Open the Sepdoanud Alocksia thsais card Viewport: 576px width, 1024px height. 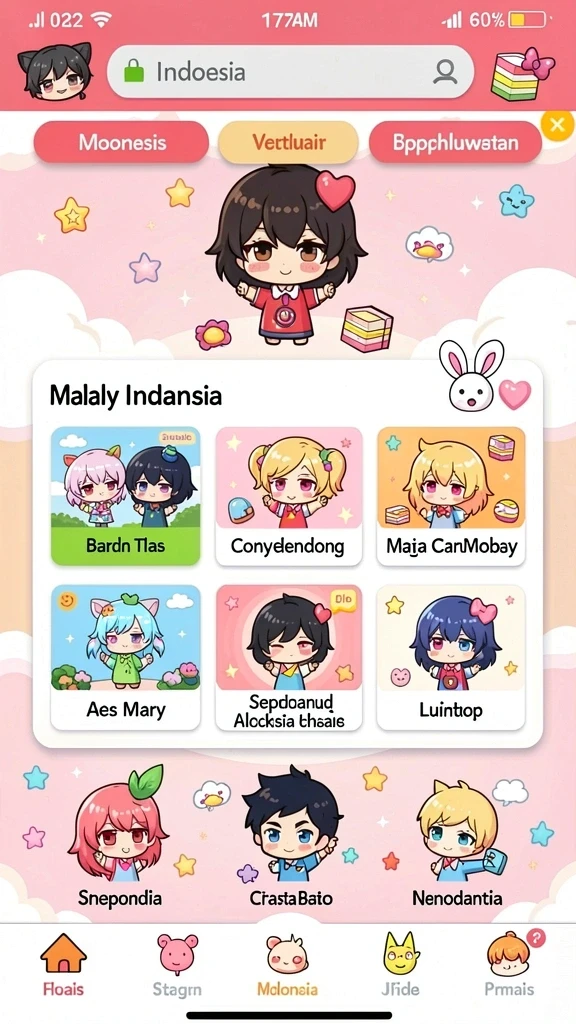click(288, 657)
